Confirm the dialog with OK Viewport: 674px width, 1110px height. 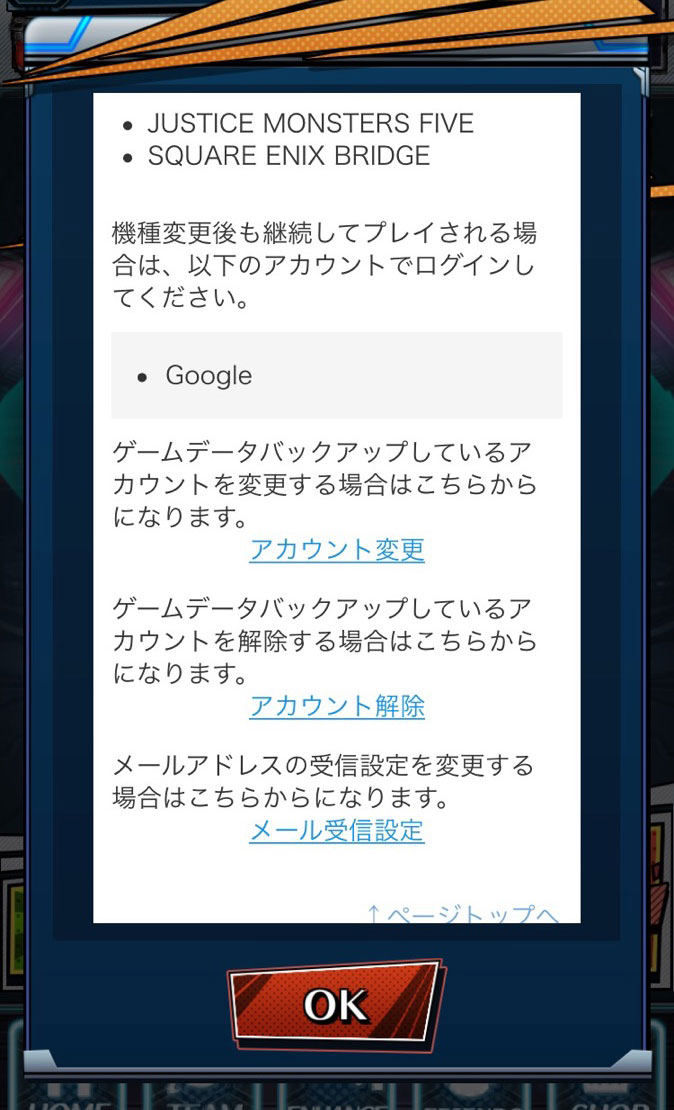[x=336, y=1004]
